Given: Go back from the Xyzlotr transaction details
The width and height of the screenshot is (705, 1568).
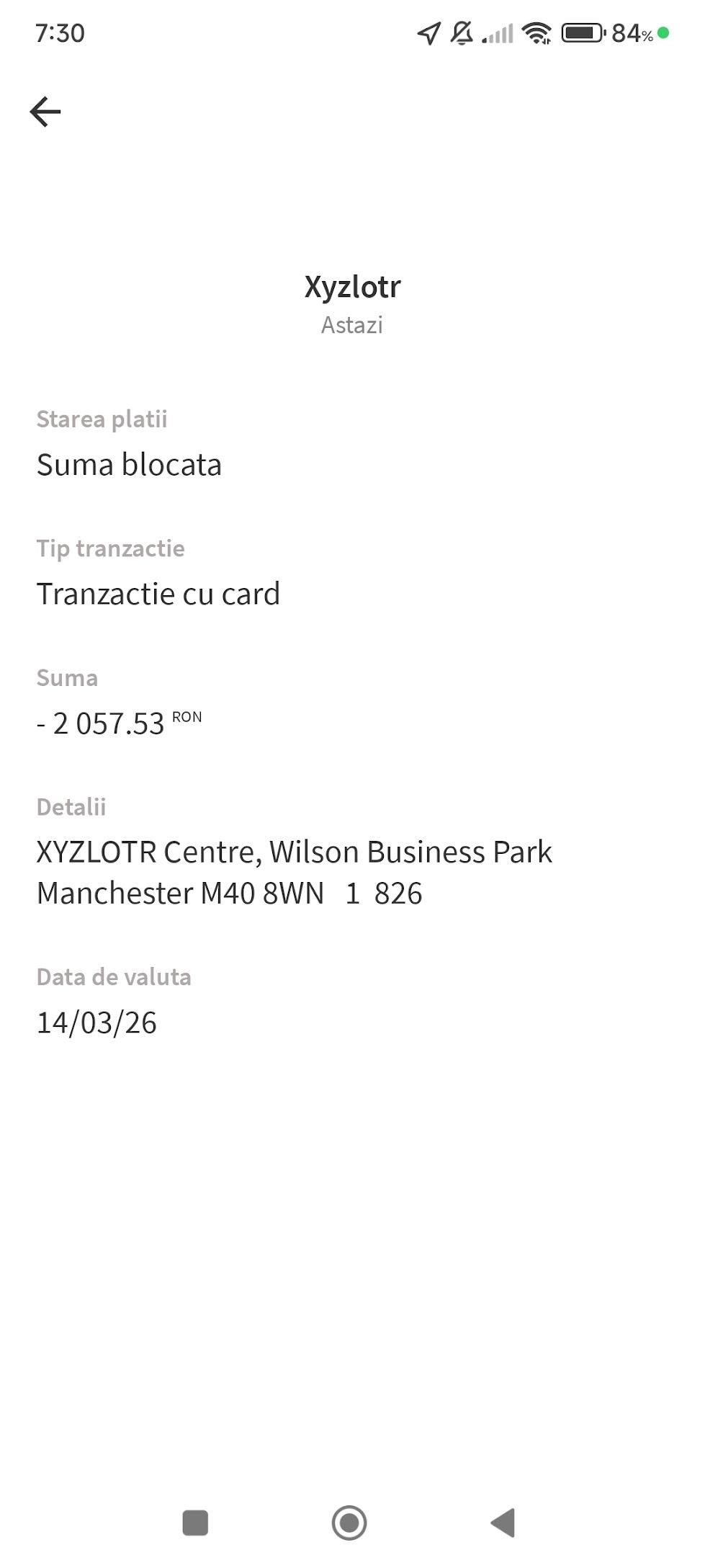Looking at the screenshot, I should (x=45, y=112).
